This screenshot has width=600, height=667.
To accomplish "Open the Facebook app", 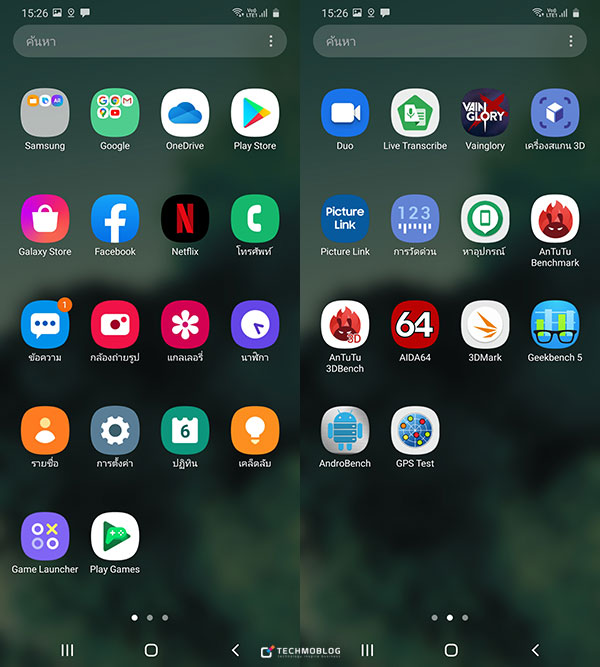I will 115,219.
